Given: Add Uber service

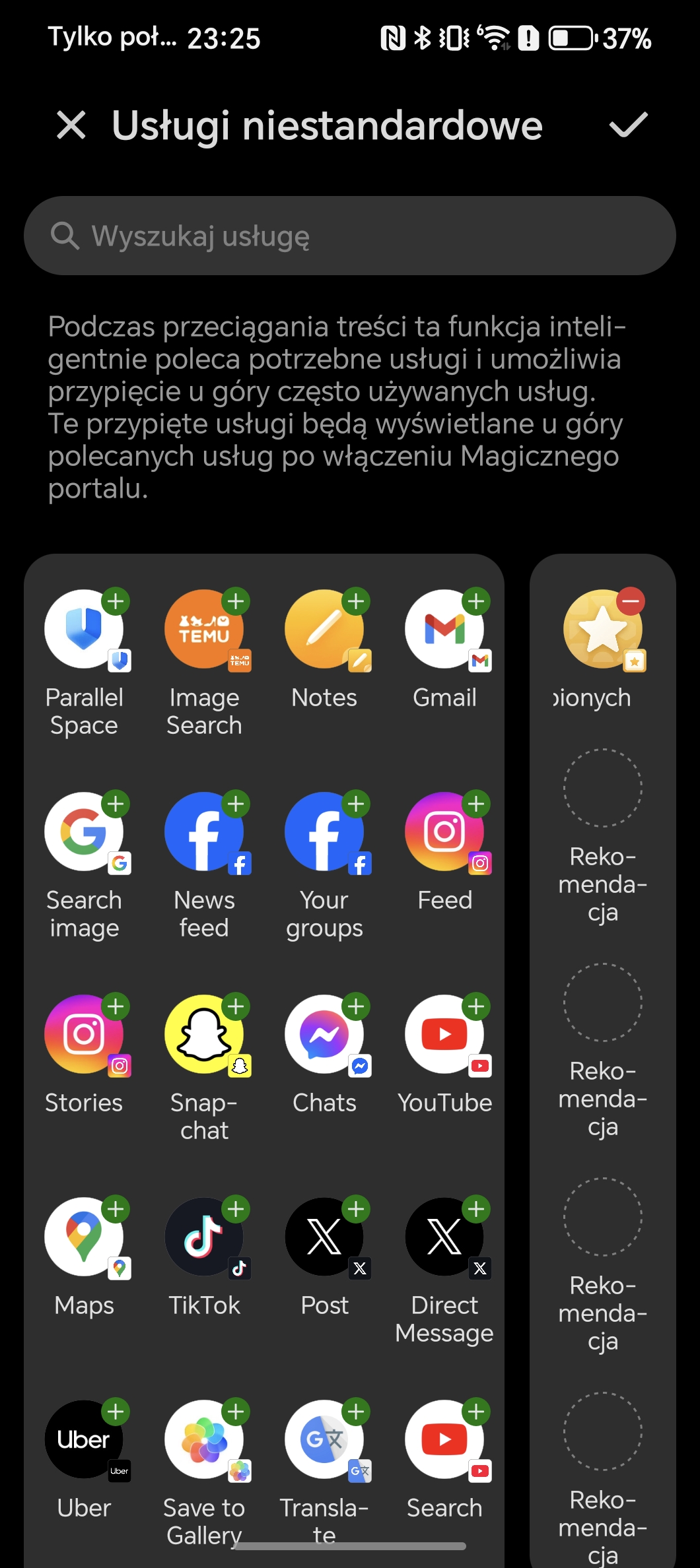Looking at the screenshot, I should pyautogui.click(x=116, y=1412).
